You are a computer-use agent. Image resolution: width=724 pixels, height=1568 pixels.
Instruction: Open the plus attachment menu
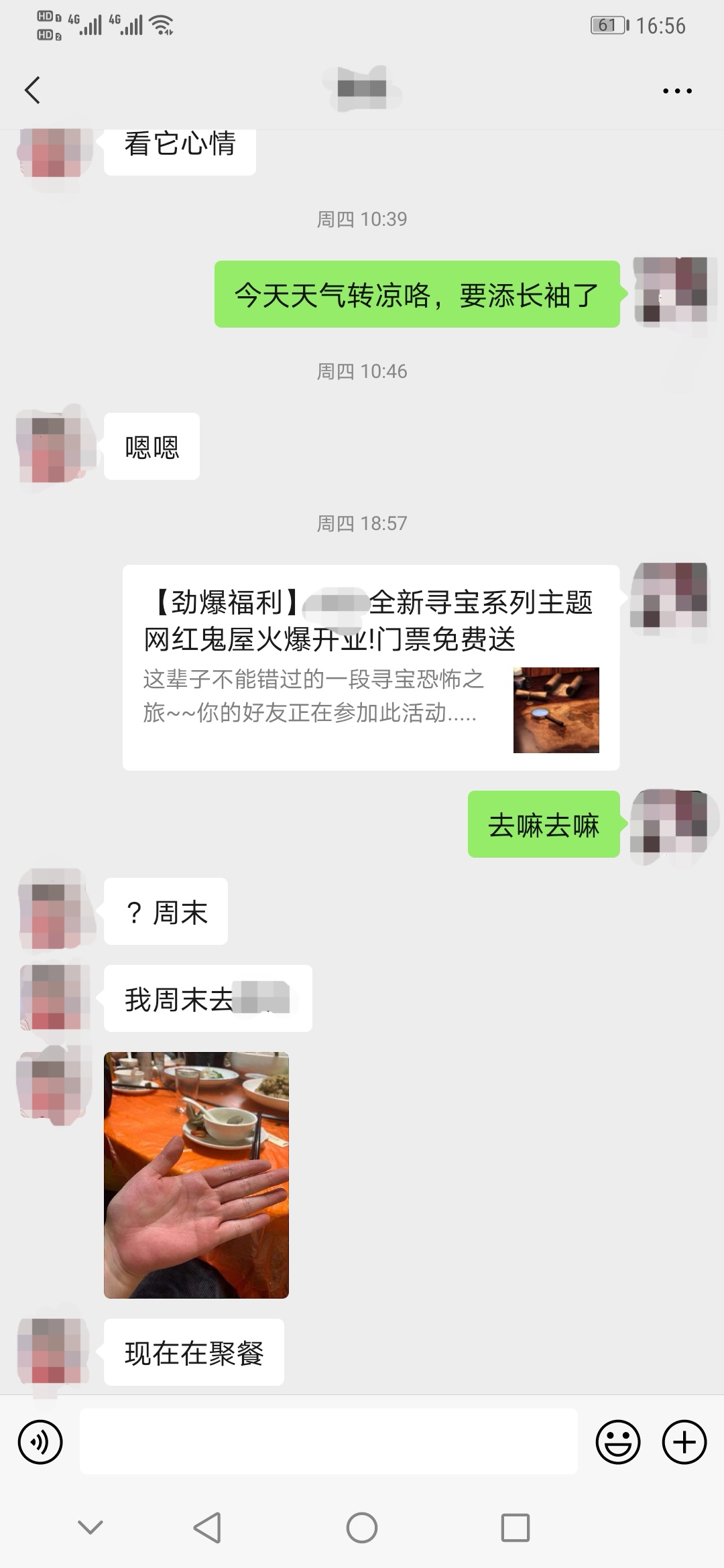click(684, 1442)
